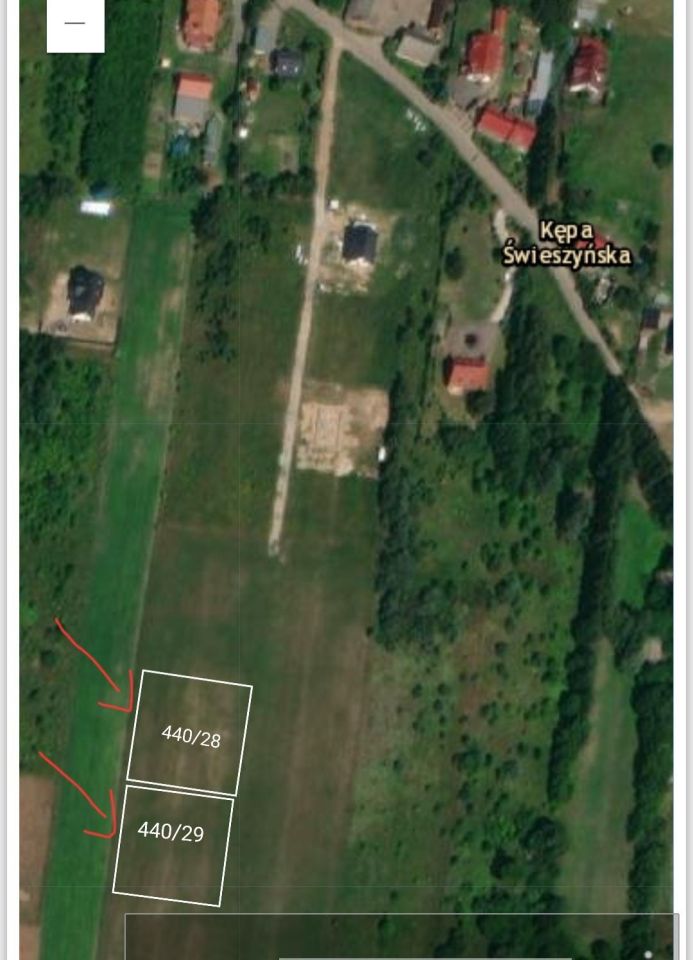
Task: Zoom out the map with the minus button
Action: (x=75, y=24)
